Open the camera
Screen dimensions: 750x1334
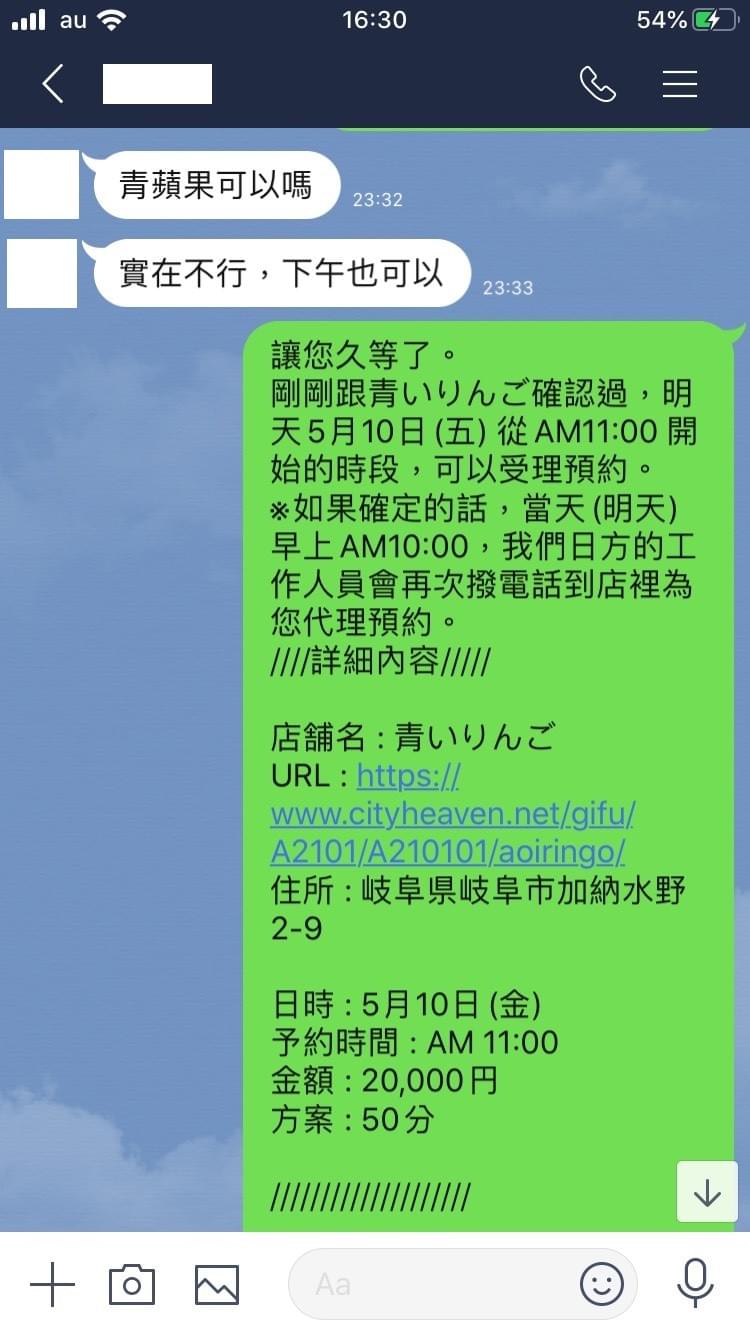[132, 1284]
